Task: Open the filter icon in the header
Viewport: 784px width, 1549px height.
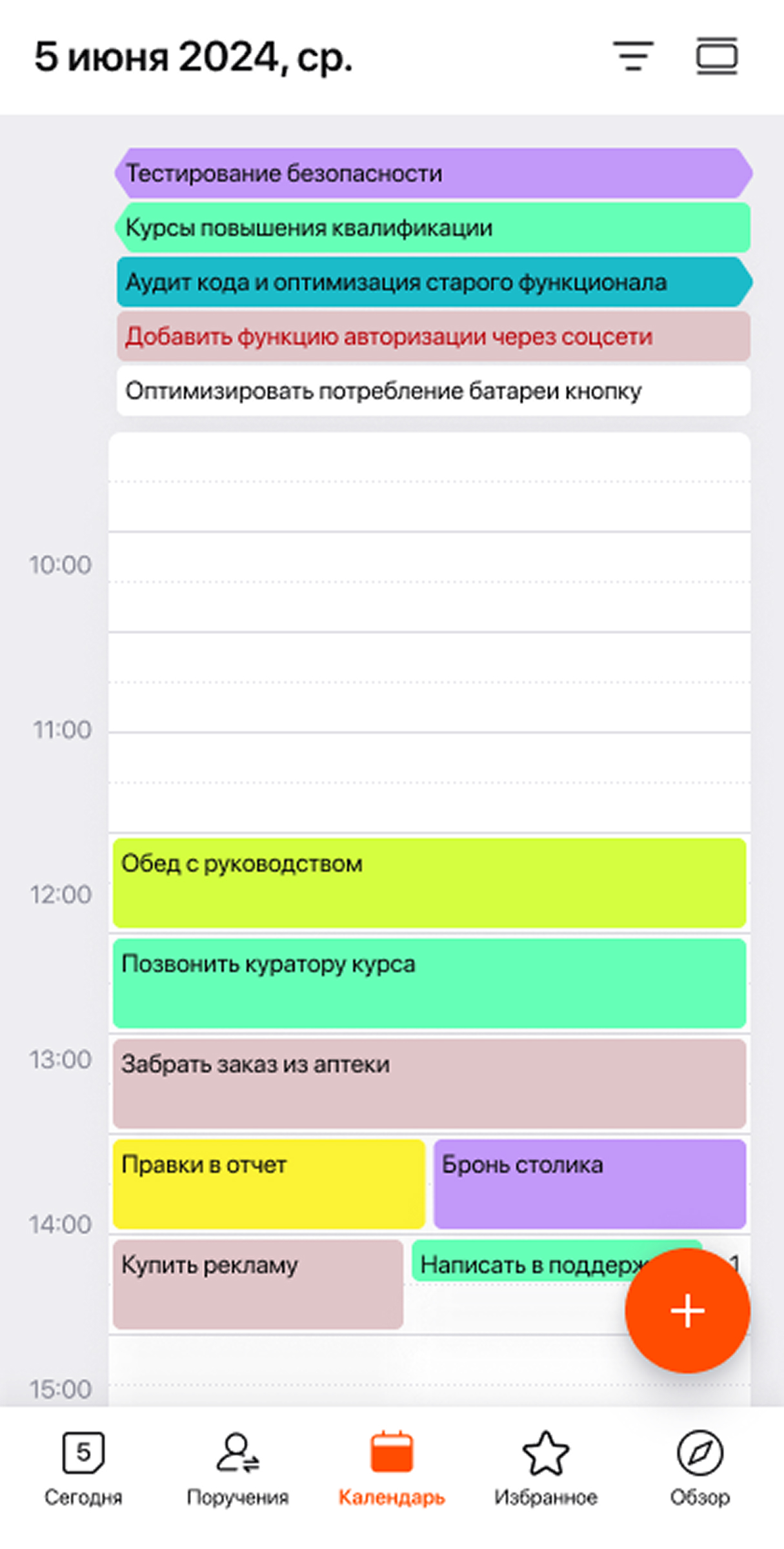Action: point(633,56)
